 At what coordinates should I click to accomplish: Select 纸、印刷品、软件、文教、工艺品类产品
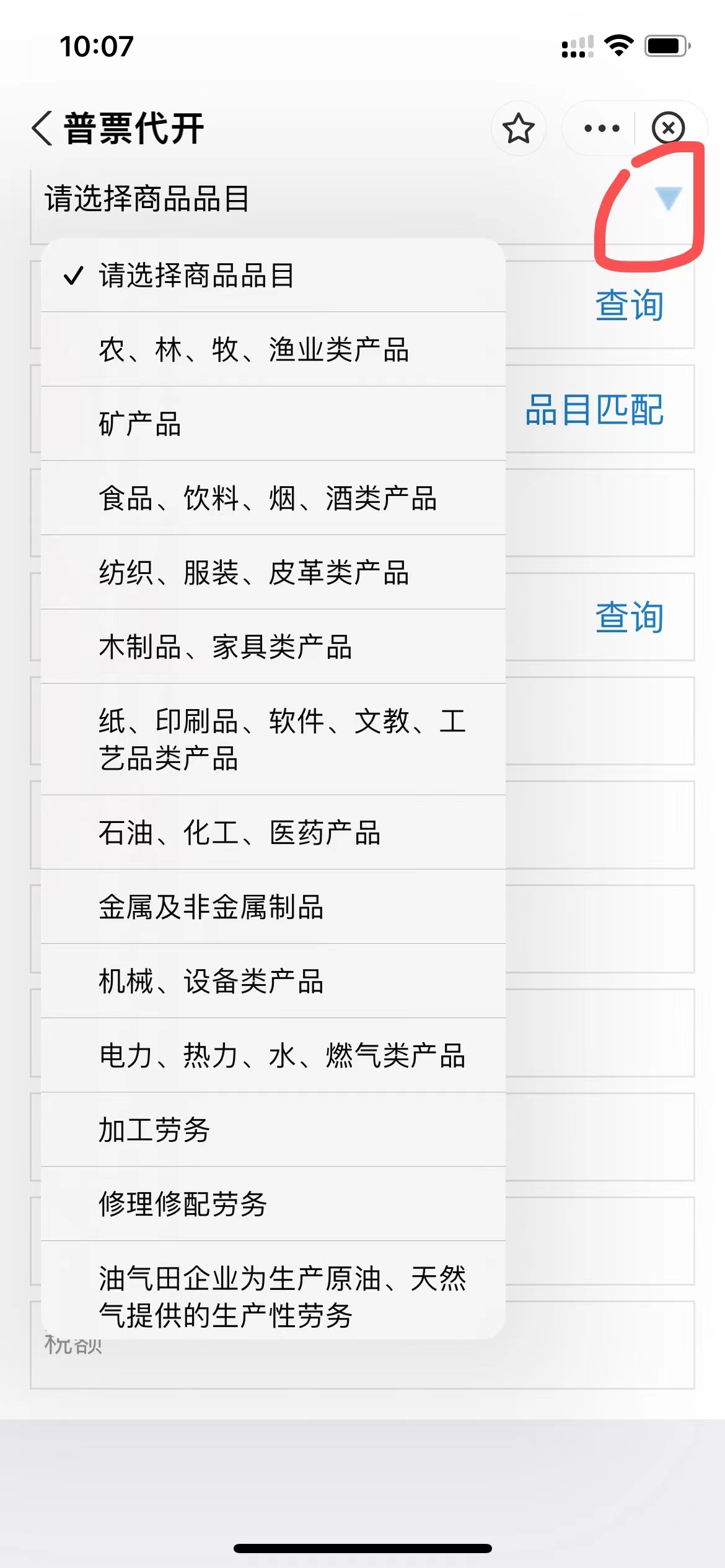(x=273, y=739)
